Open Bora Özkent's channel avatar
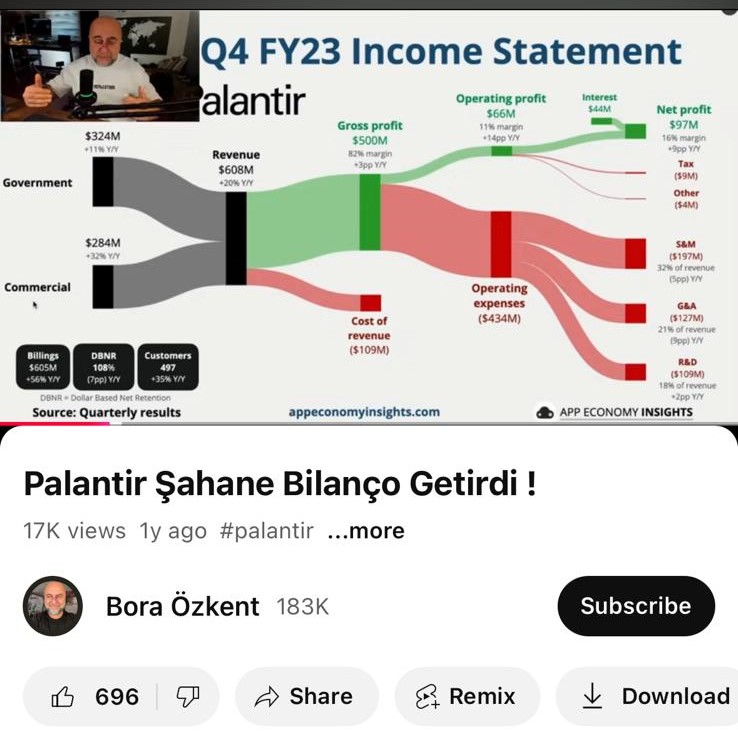Screen dimensions: 738x745 click(53, 606)
